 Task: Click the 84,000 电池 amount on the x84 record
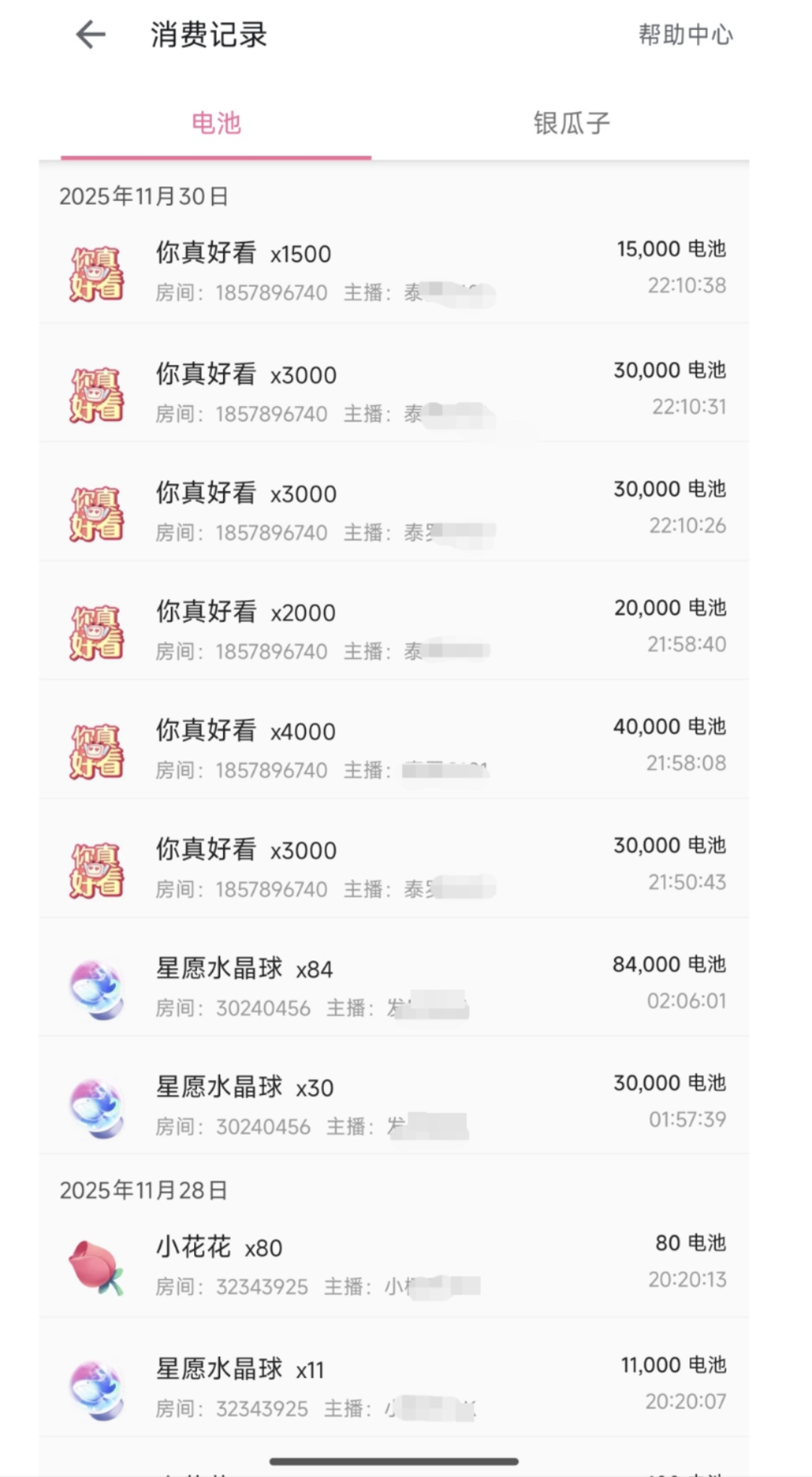coord(668,963)
